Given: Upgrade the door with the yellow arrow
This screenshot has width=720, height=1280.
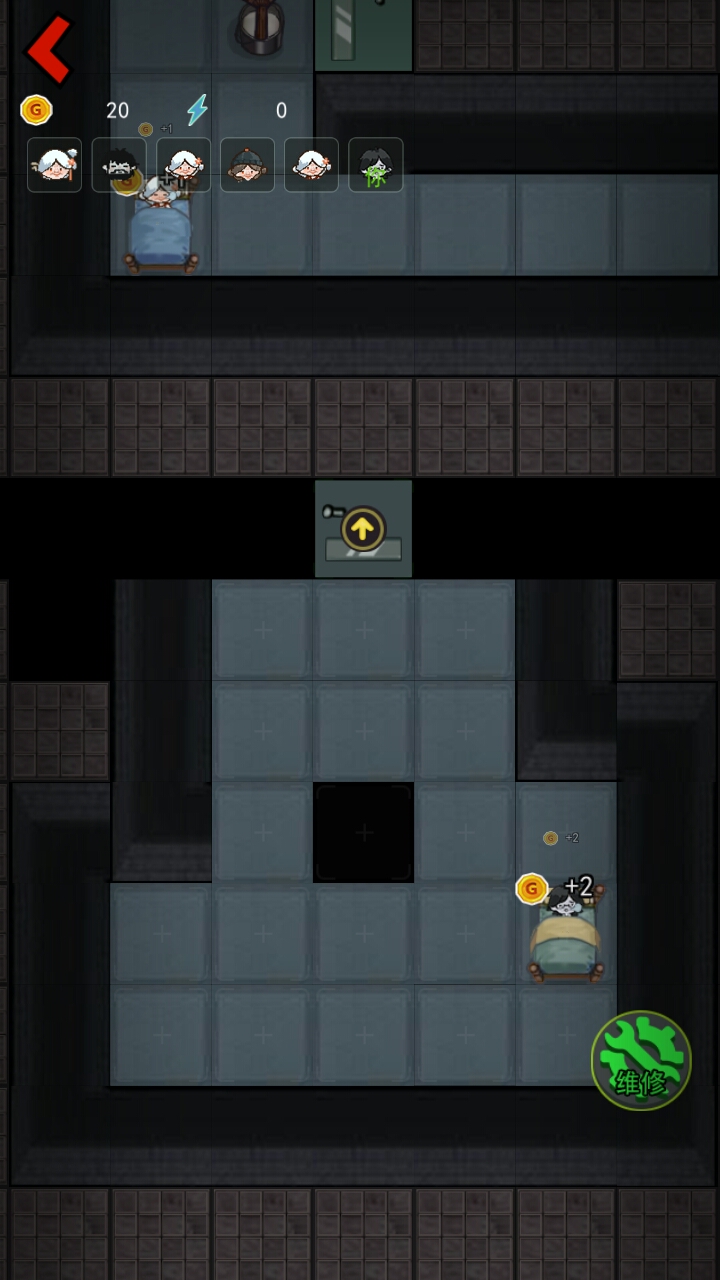Looking at the screenshot, I should [362, 528].
